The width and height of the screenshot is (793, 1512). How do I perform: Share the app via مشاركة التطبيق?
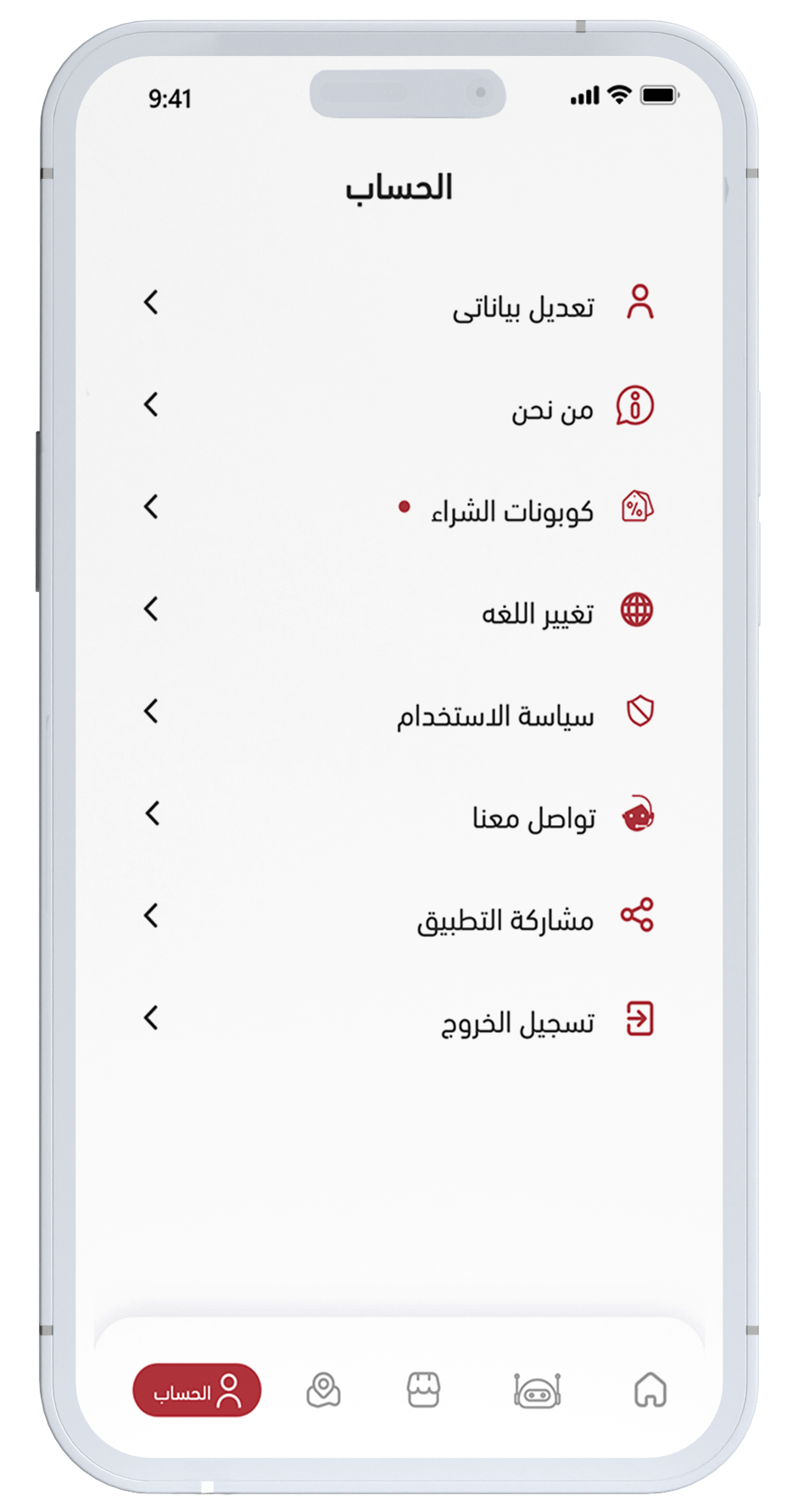pos(505,920)
